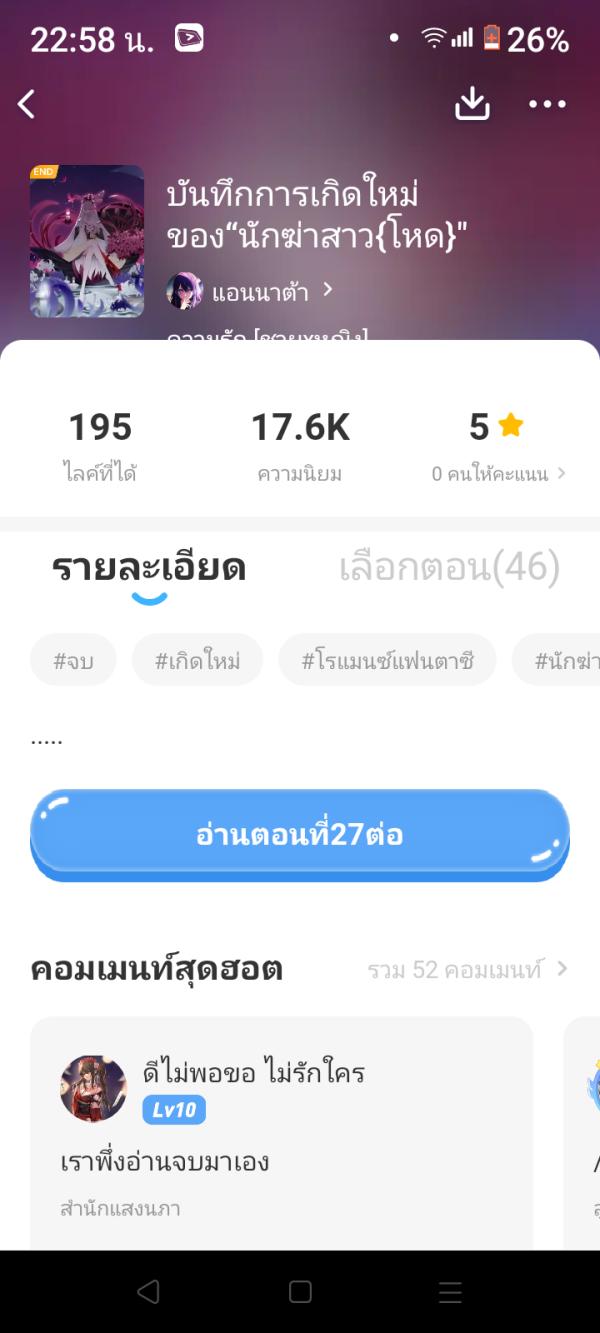Select the รายละเอียด tab
This screenshot has height=1333, width=600.
point(149,568)
